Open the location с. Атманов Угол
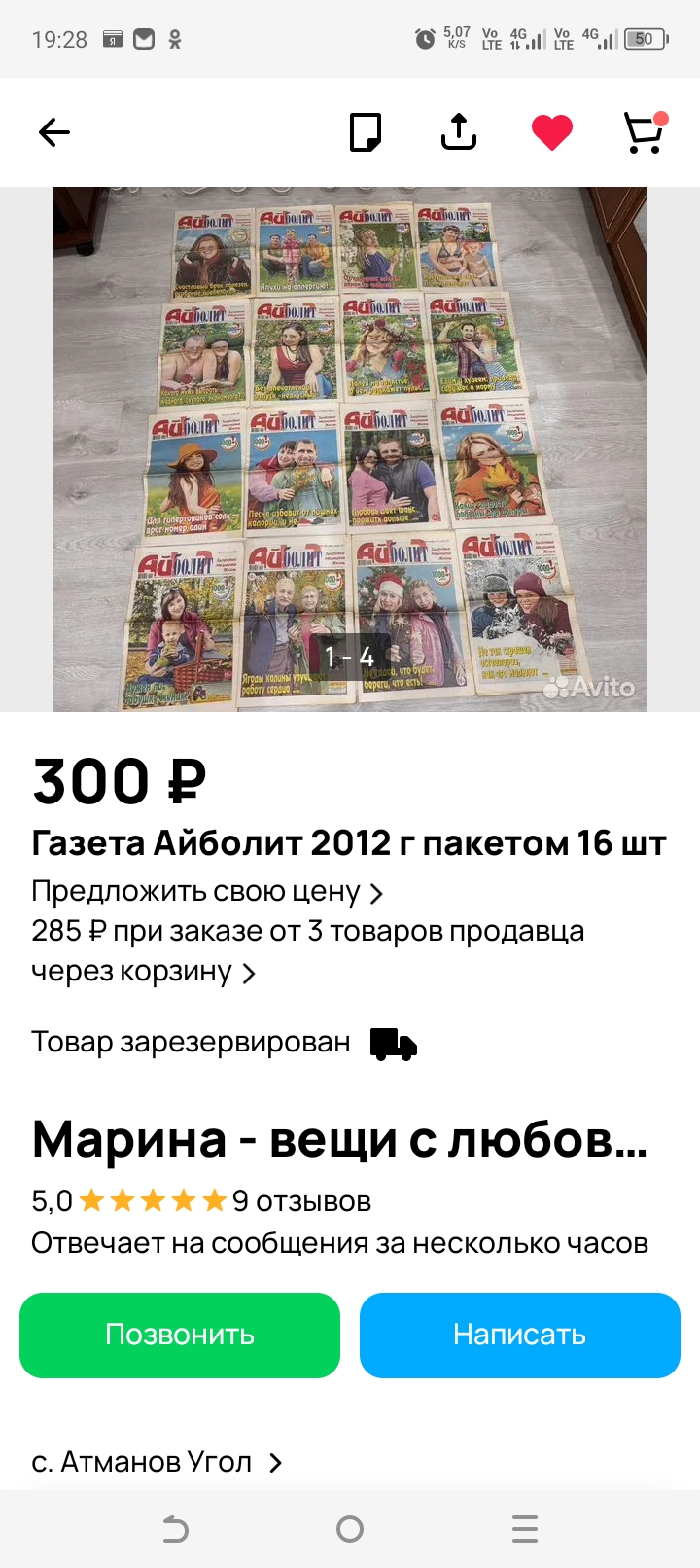The width and height of the screenshot is (700, 1568). (x=156, y=1462)
